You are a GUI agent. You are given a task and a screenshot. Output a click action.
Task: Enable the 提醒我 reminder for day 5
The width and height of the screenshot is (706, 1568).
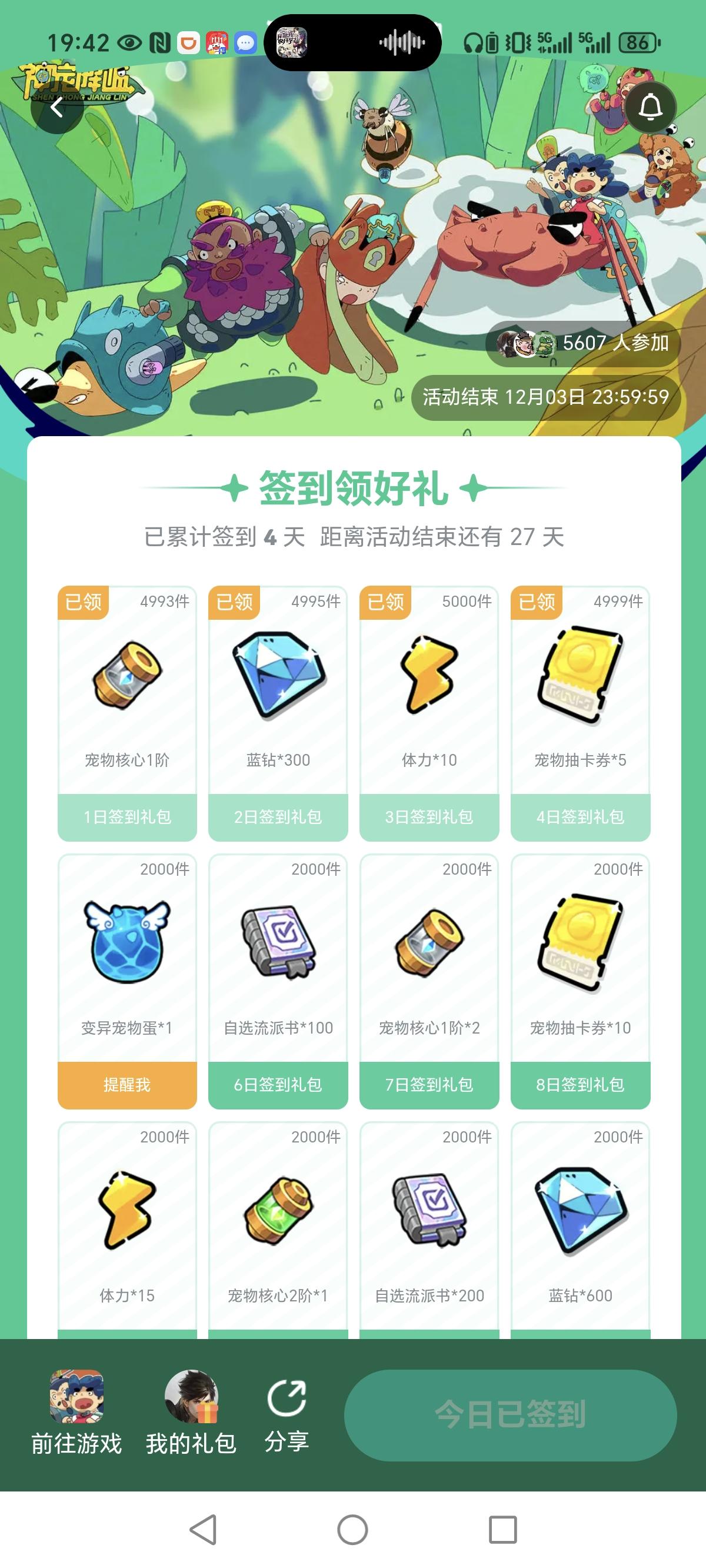[x=126, y=1085]
